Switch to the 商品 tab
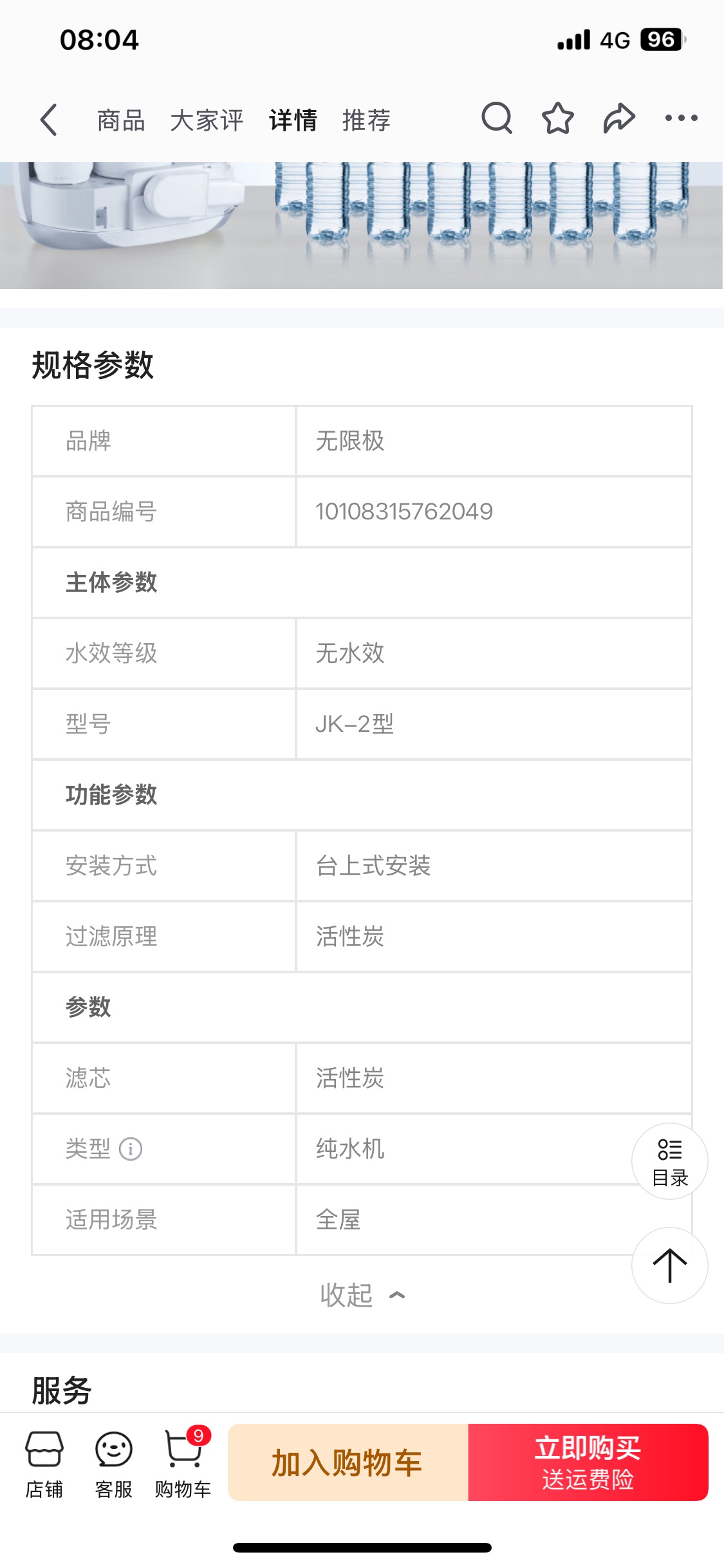Image resolution: width=724 pixels, height=1568 pixels. 121,120
